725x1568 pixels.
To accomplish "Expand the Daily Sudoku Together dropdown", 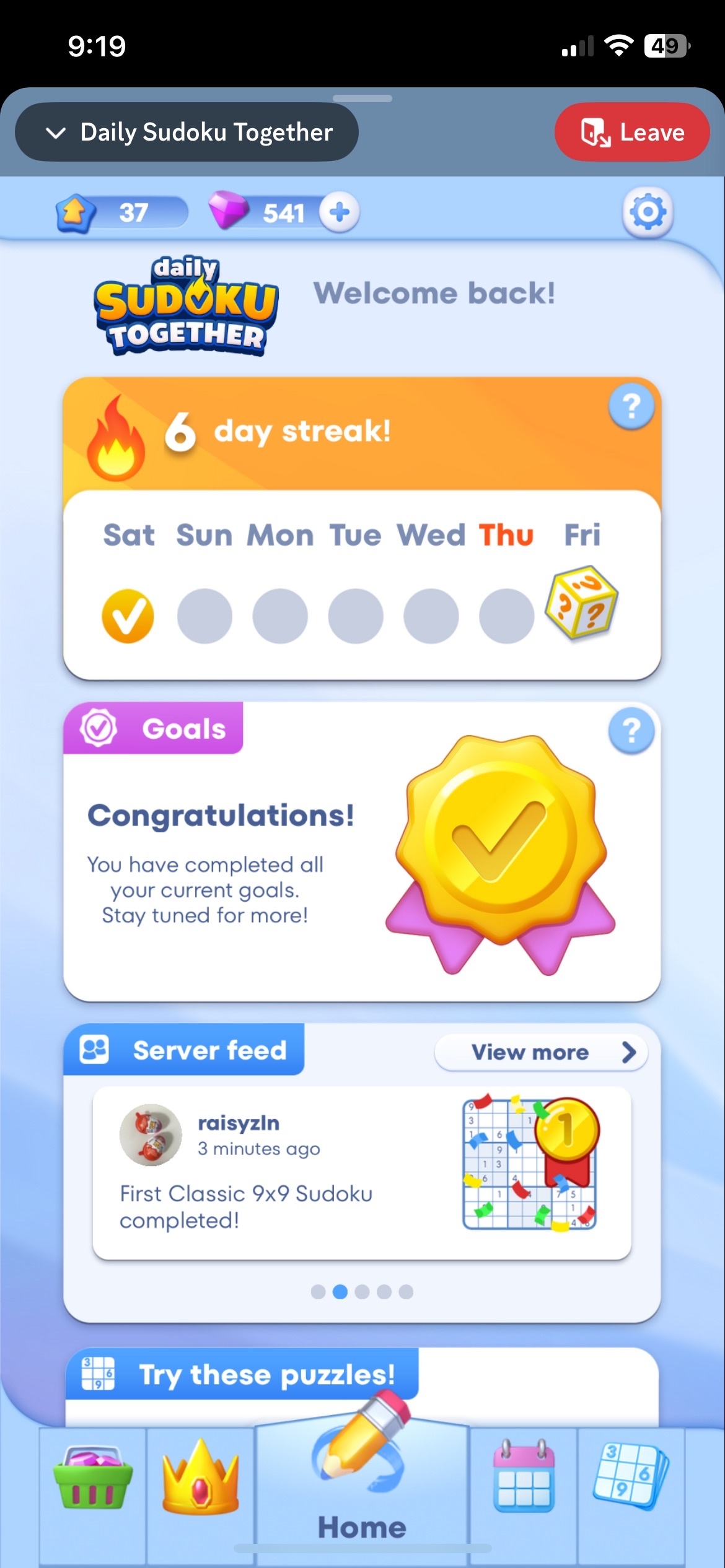I will coord(186,133).
